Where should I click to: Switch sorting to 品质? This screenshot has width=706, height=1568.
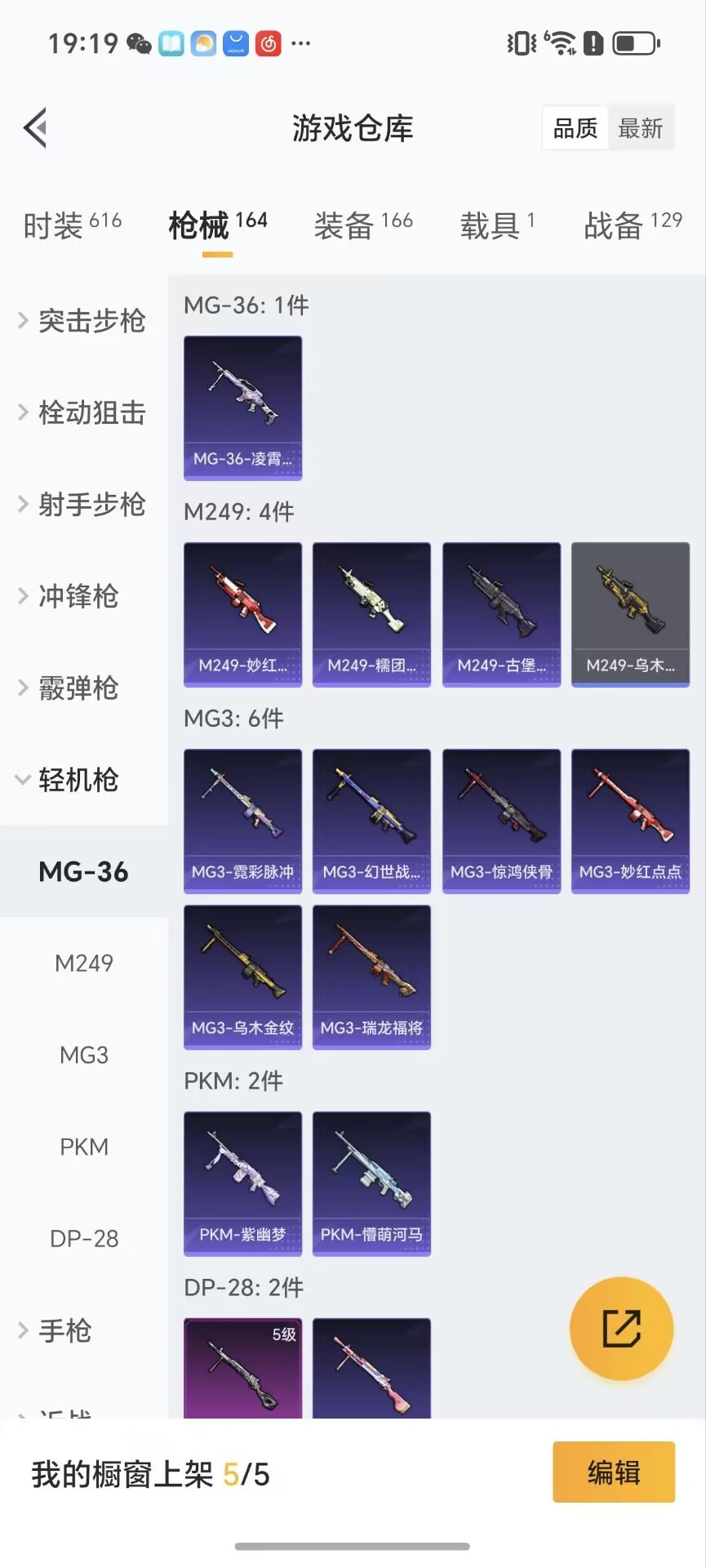[574, 128]
